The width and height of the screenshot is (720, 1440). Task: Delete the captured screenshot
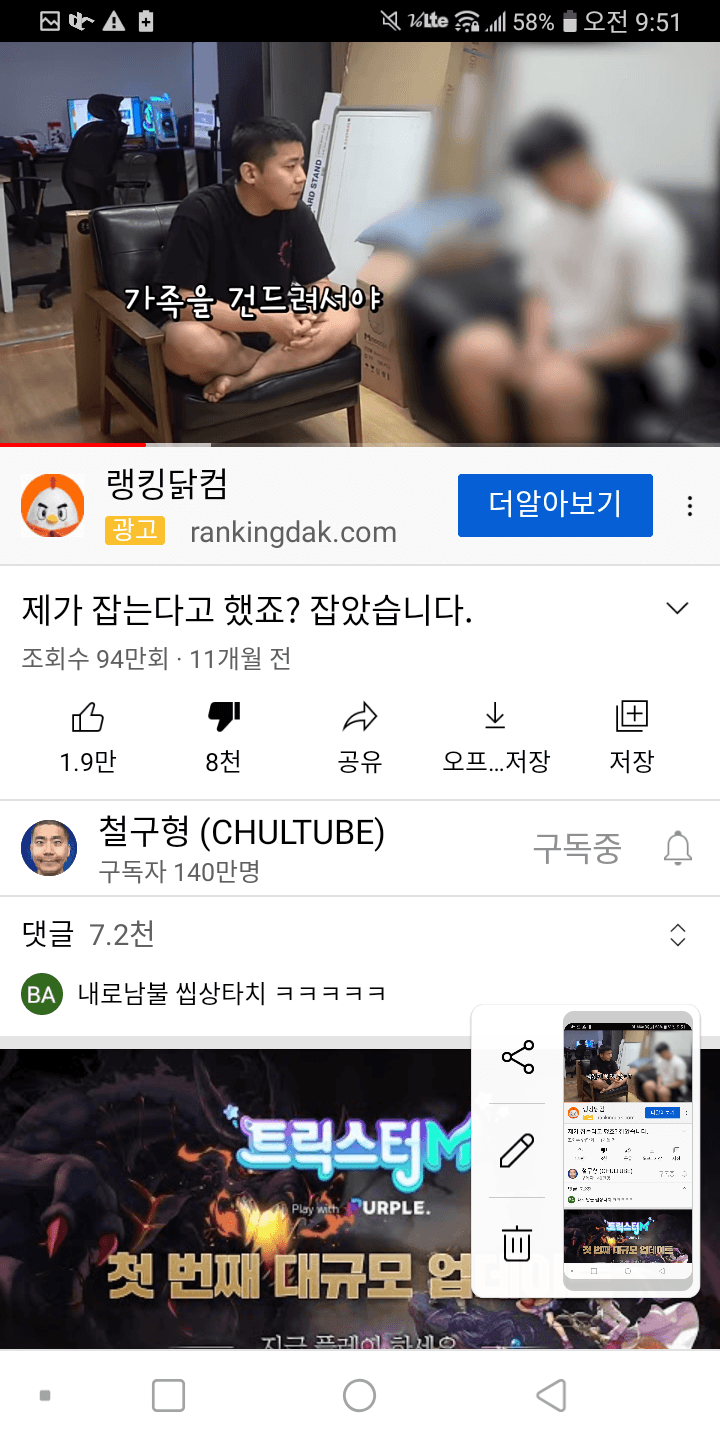pos(517,1244)
